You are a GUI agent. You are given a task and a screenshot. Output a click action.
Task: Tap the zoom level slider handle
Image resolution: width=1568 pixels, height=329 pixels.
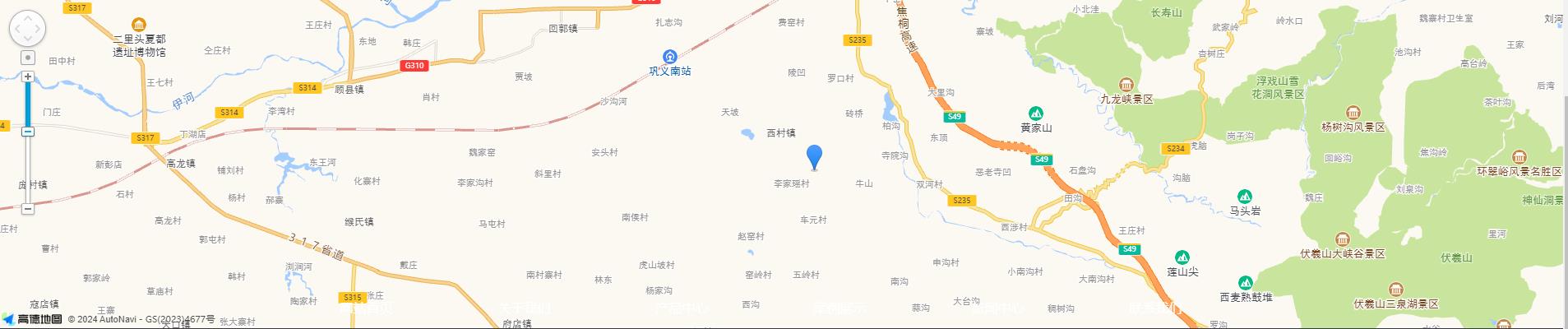pos(28,132)
